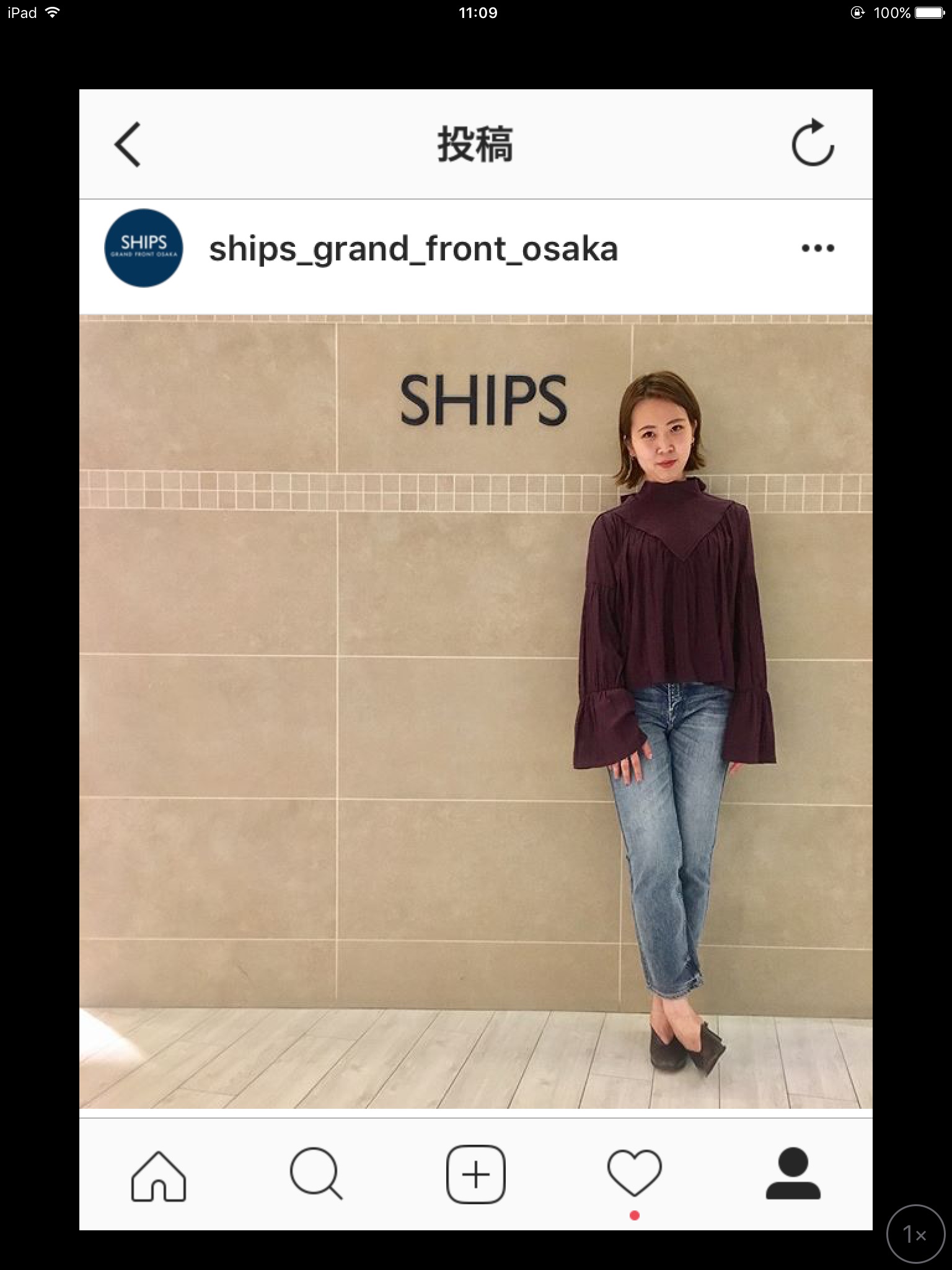This screenshot has height=1270, width=952.
Task: Open the post options menu
Action: click(818, 249)
